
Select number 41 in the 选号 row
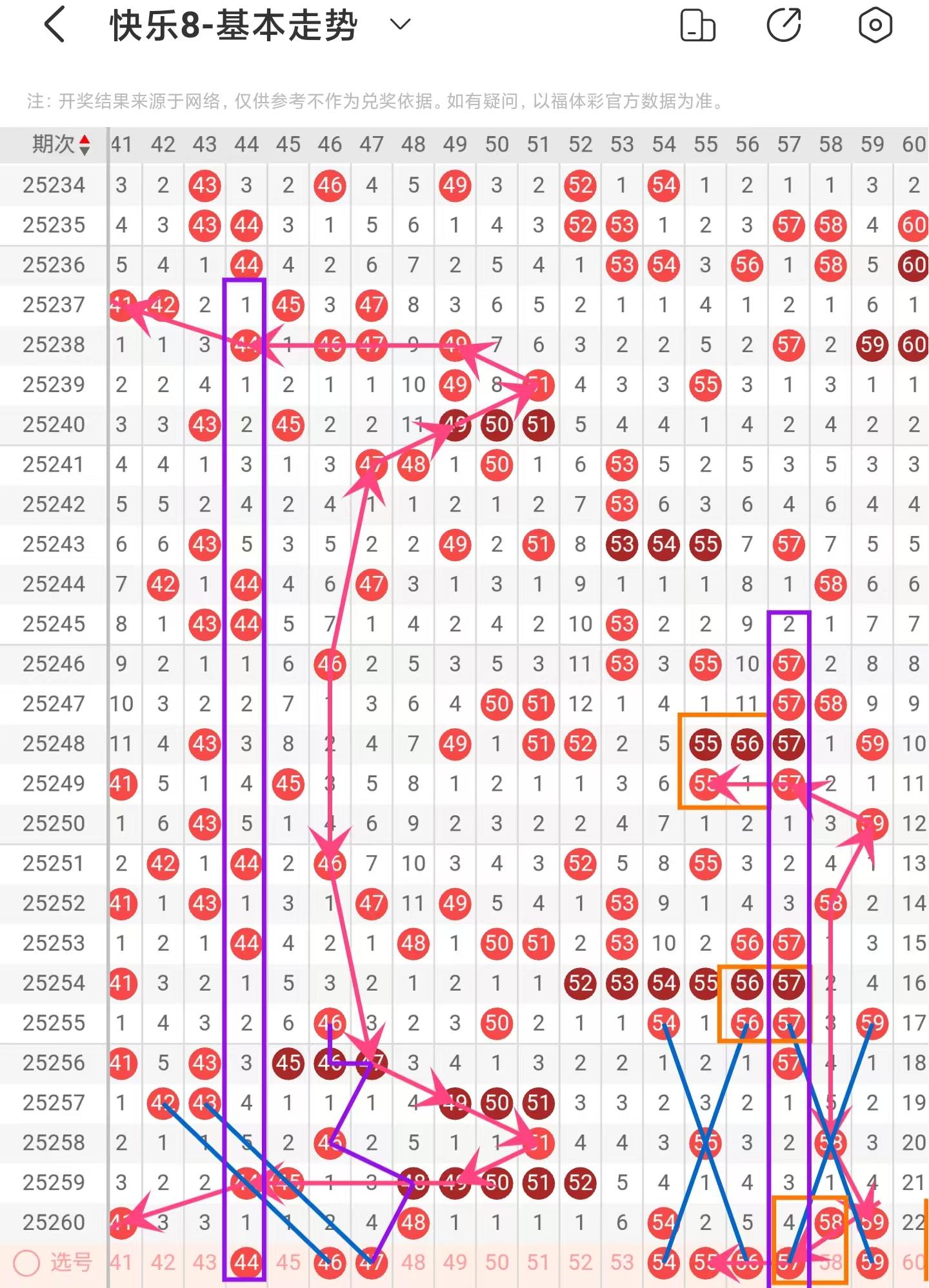click(x=121, y=1262)
